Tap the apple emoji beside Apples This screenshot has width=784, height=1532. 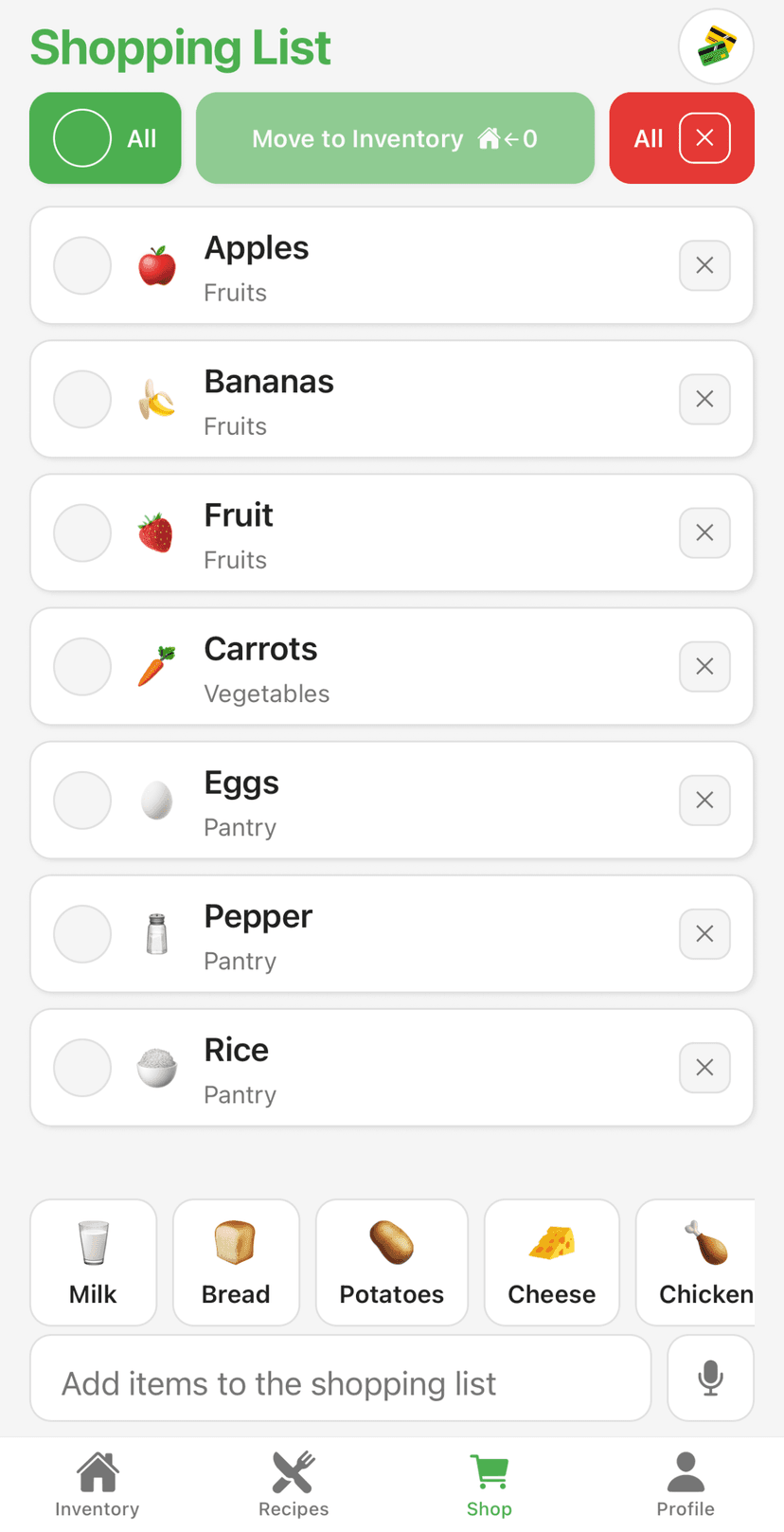[156, 266]
